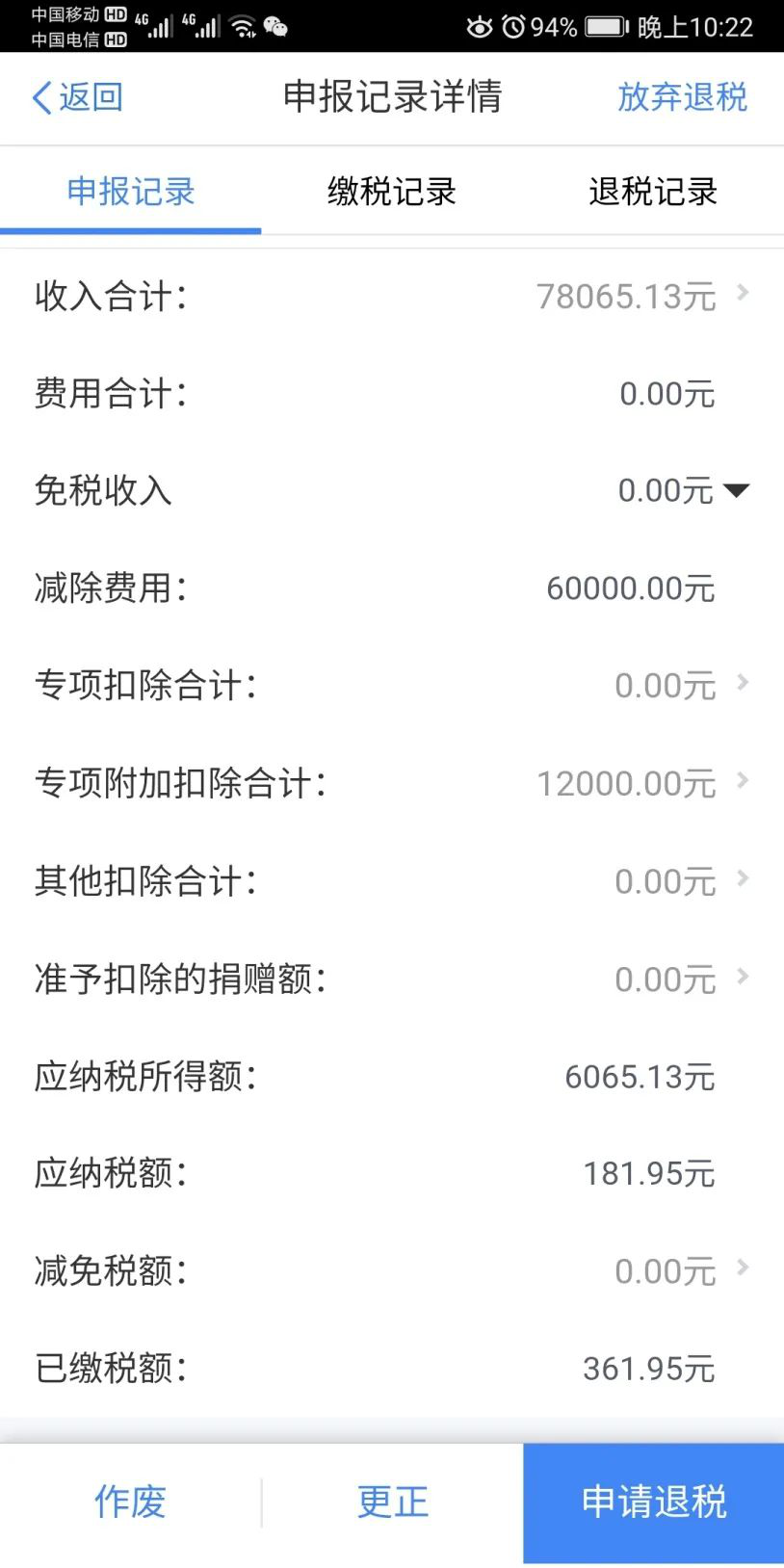Tap 更正 to correct the declaration
784x1568 pixels.
click(392, 1502)
